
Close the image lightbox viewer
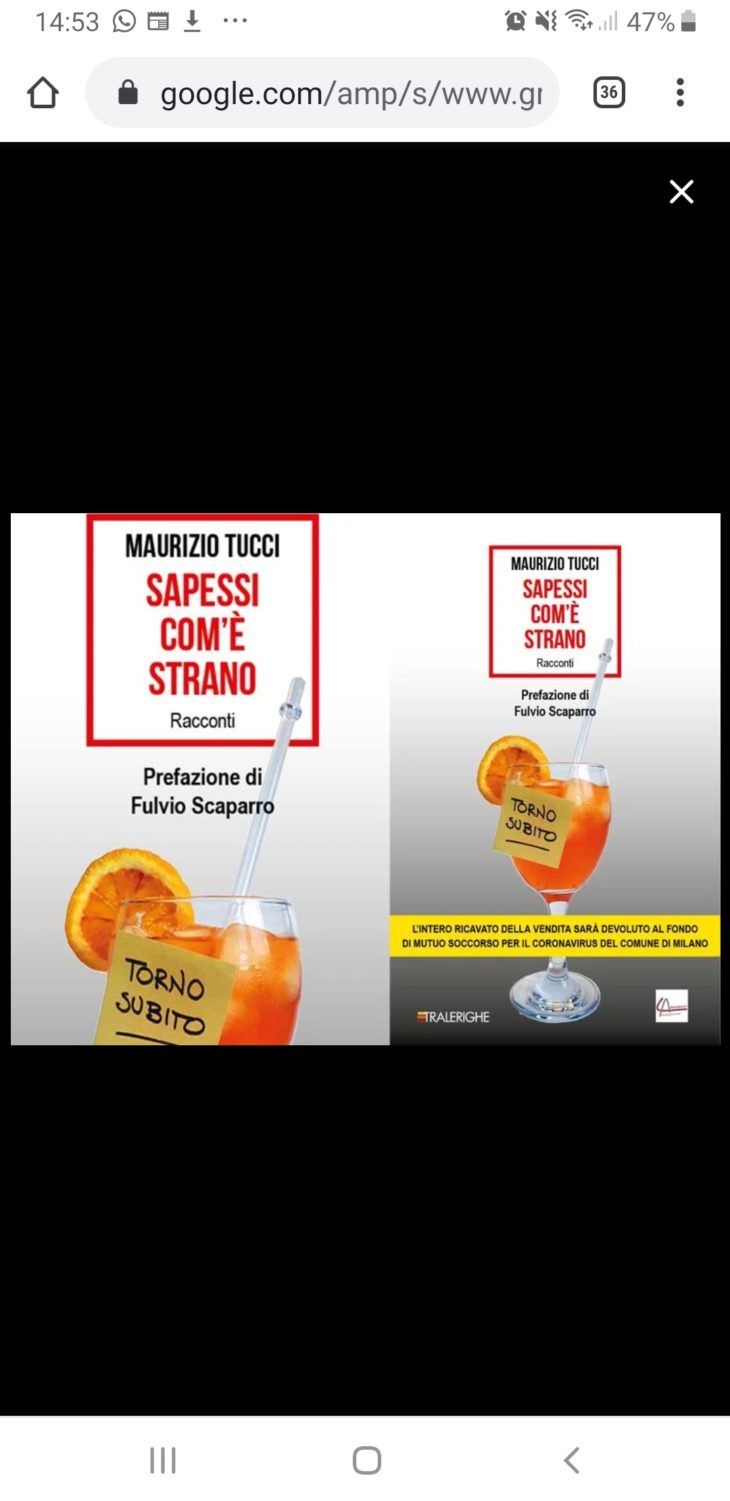pyautogui.click(x=681, y=192)
